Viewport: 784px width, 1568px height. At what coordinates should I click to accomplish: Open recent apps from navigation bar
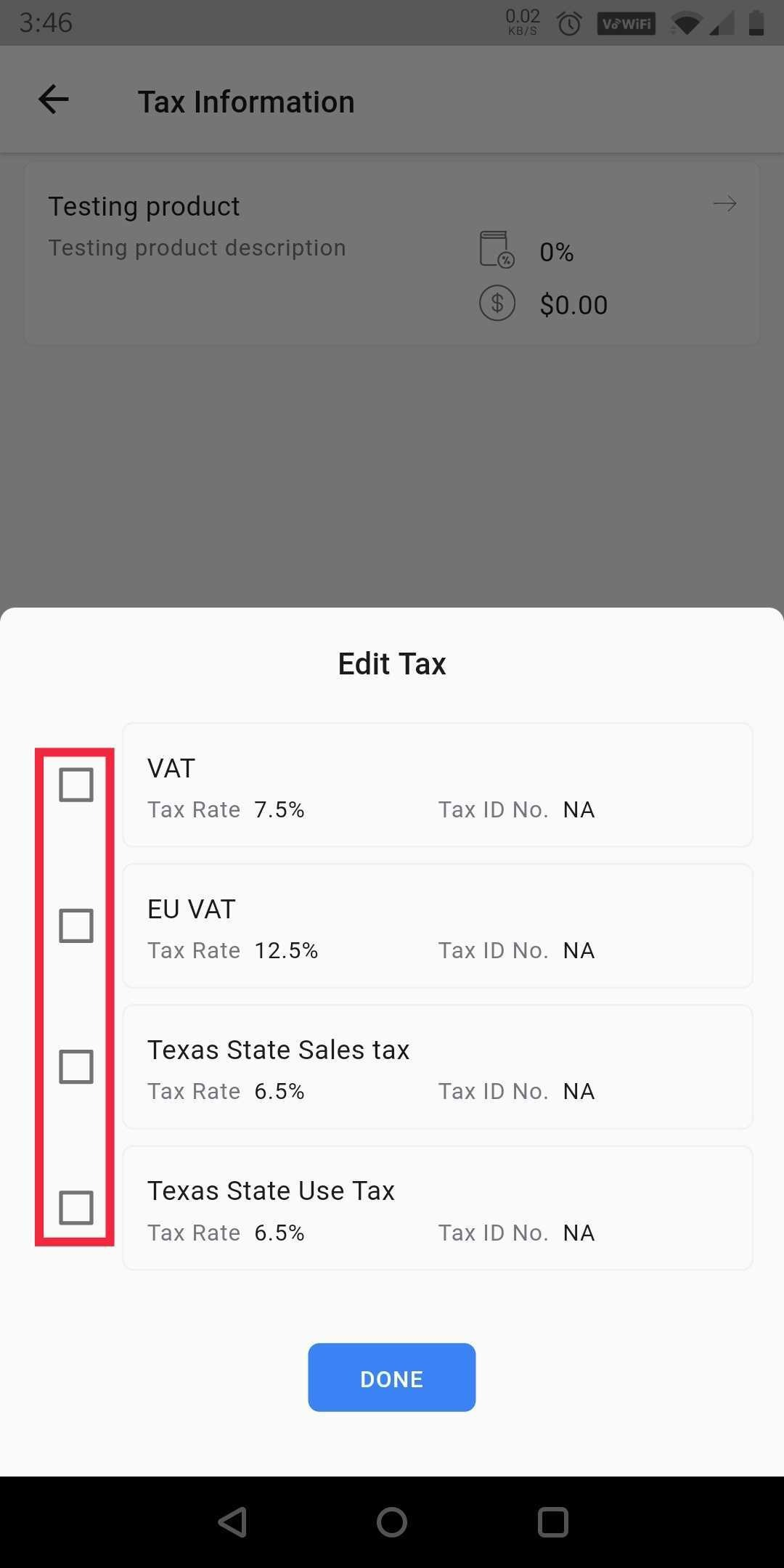click(x=553, y=1522)
